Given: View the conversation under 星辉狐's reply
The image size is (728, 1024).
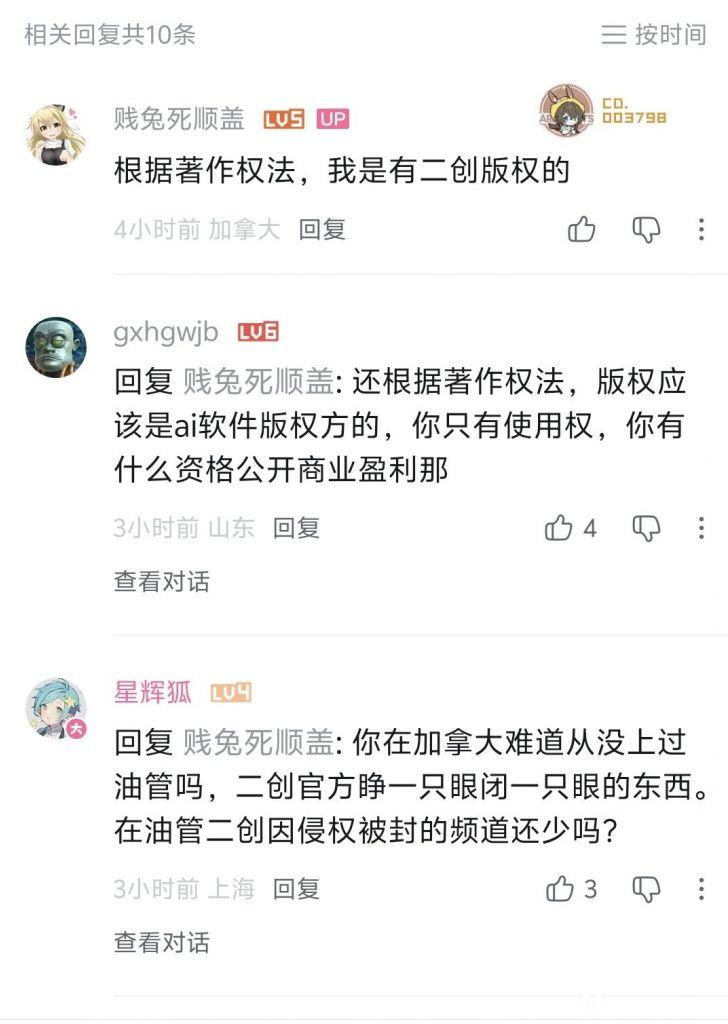Looking at the screenshot, I should (162, 942).
